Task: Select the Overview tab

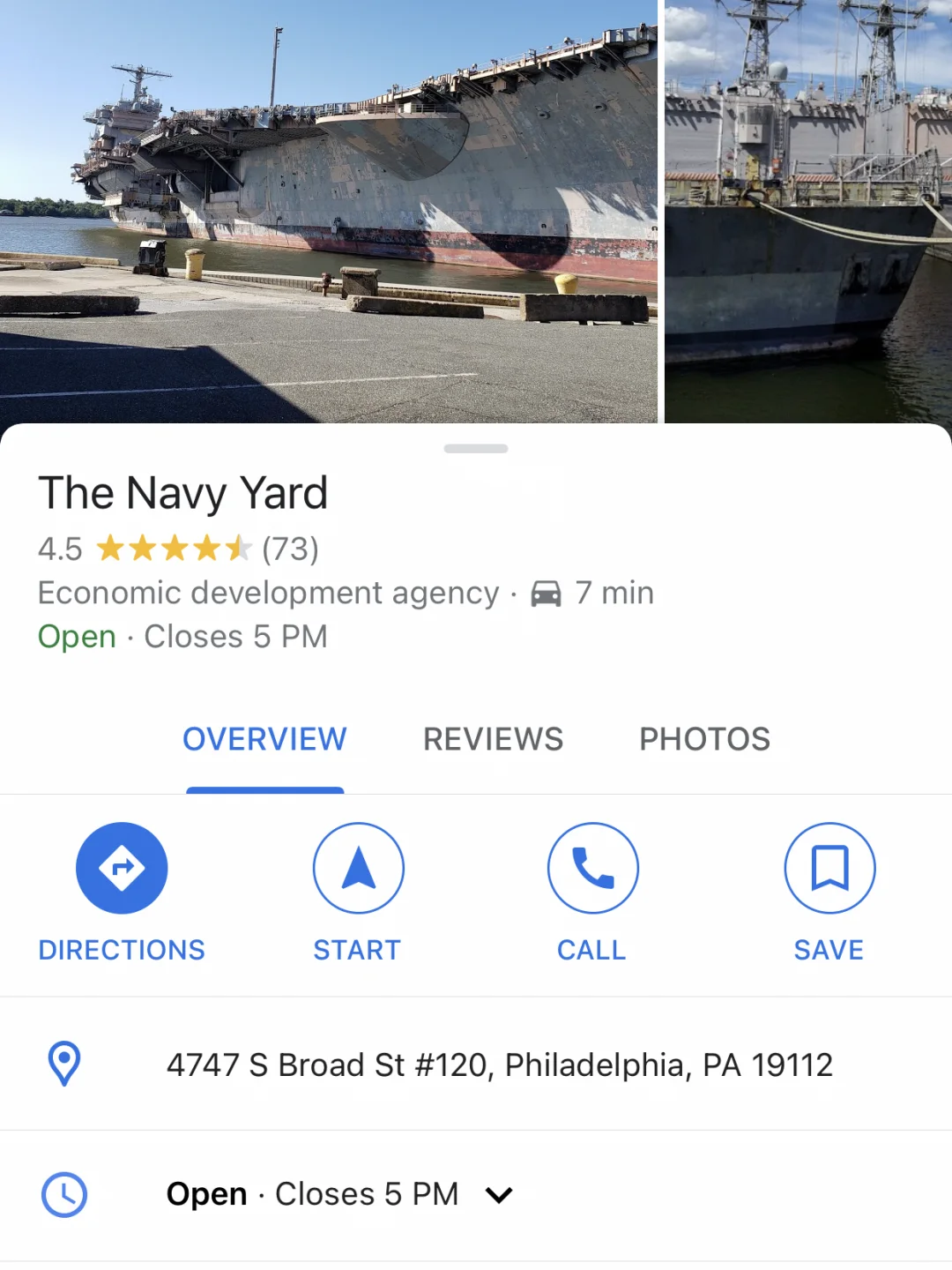Action: [264, 739]
